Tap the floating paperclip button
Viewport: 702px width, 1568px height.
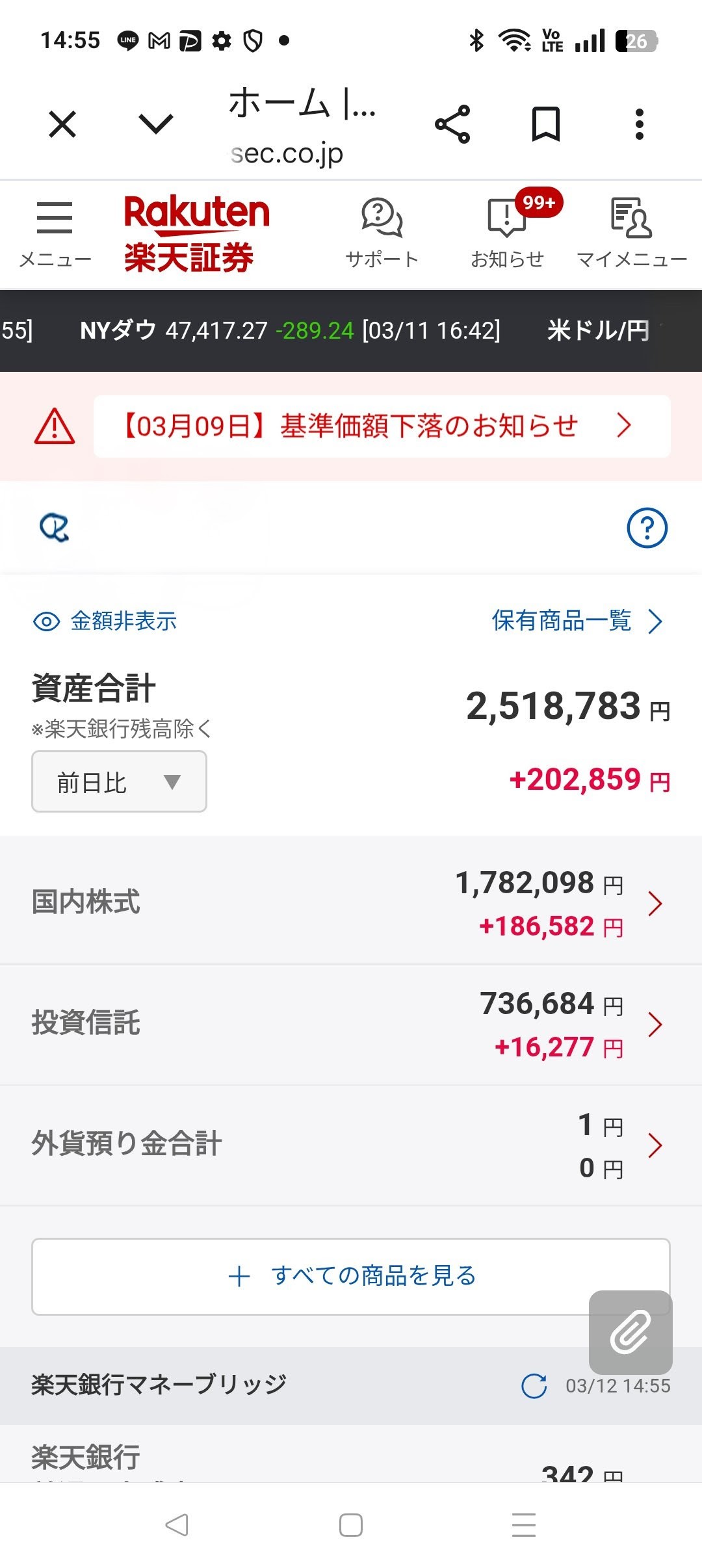(x=630, y=1331)
